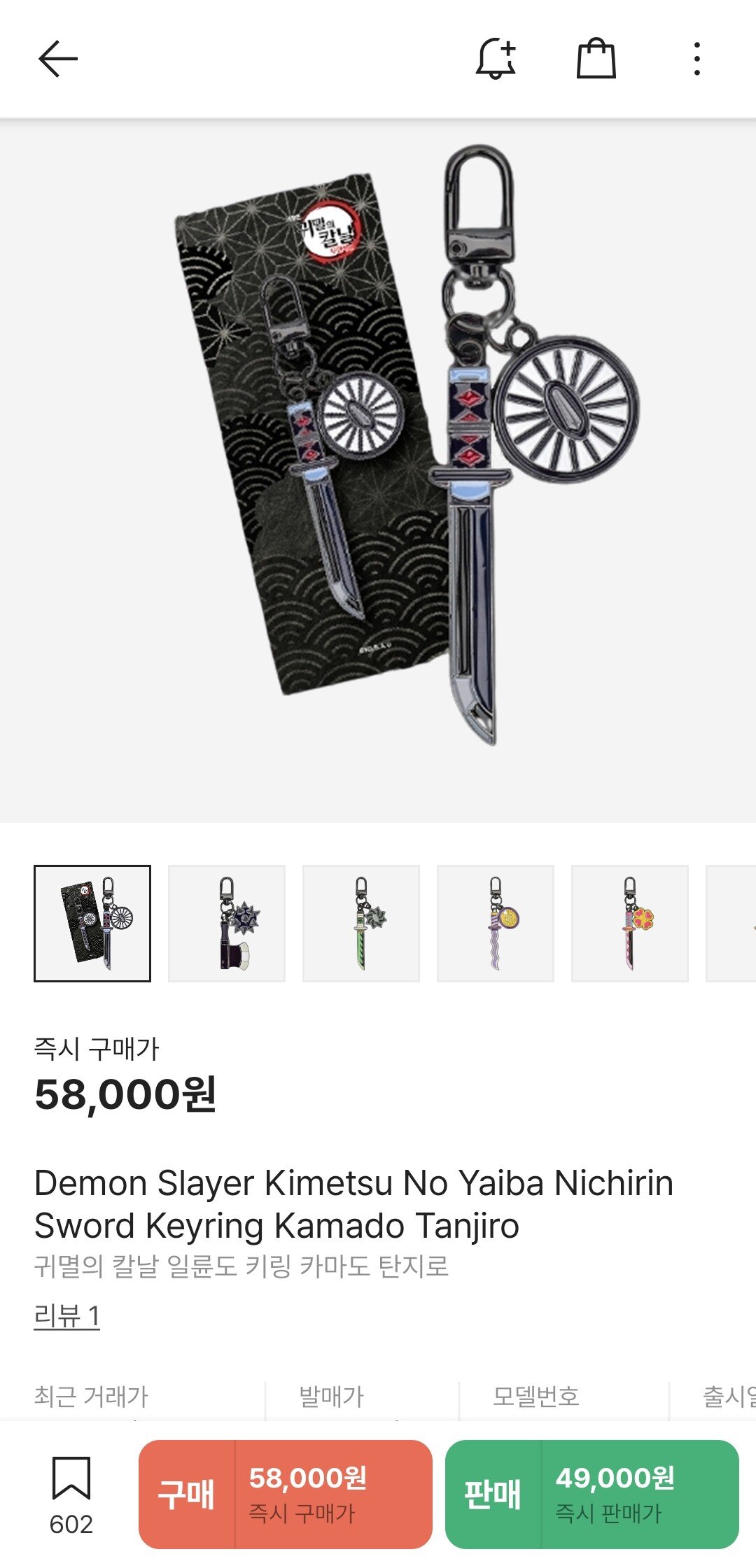This screenshot has height=1568, width=756.
Task: Open the 리뷰 1 reviews link
Action: (67, 1316)
